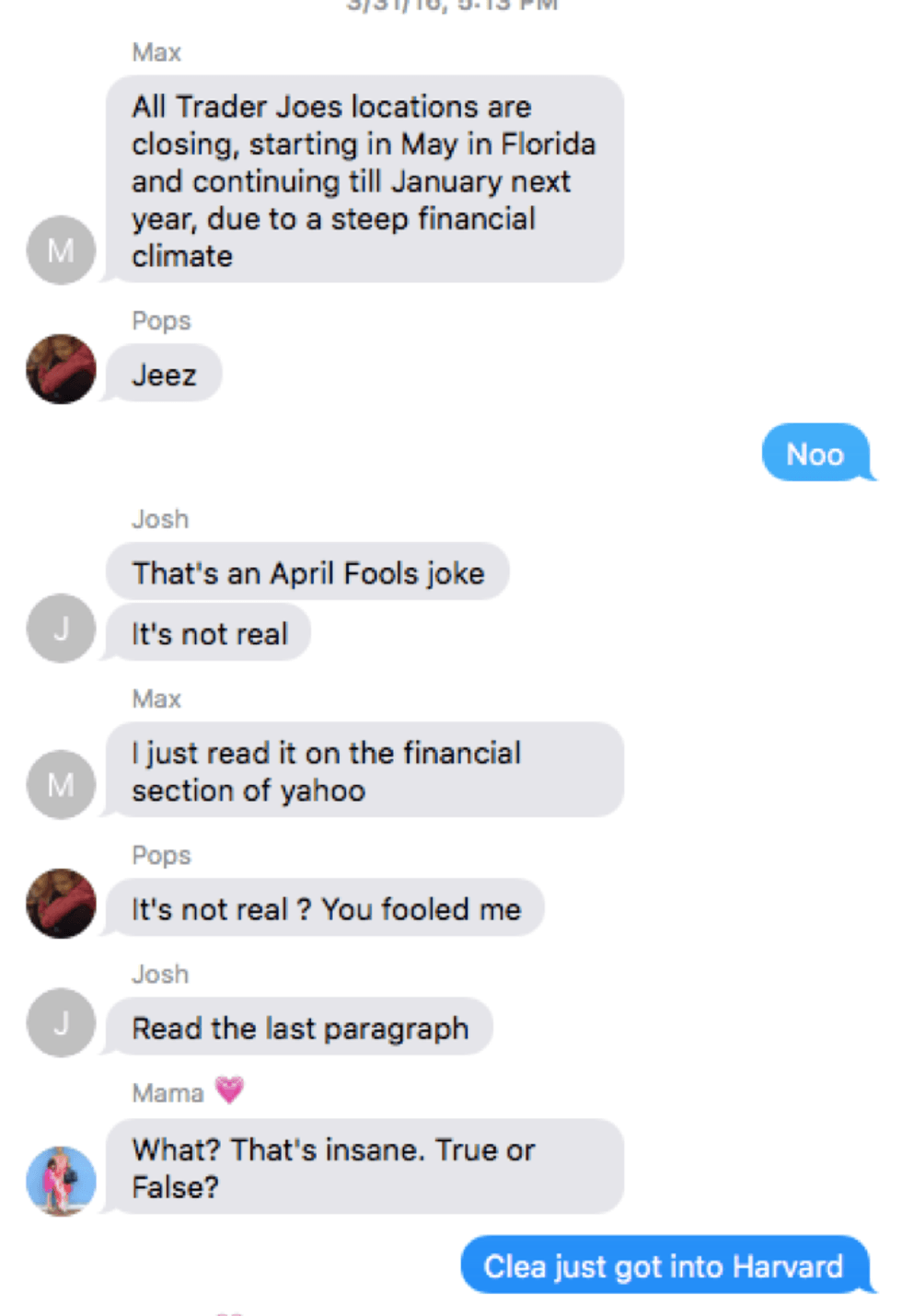Open Pops' avatar beside You fooled me message
Image resolution: width=902 pixels, height=1316 pixels.
[x=61, y=904]
